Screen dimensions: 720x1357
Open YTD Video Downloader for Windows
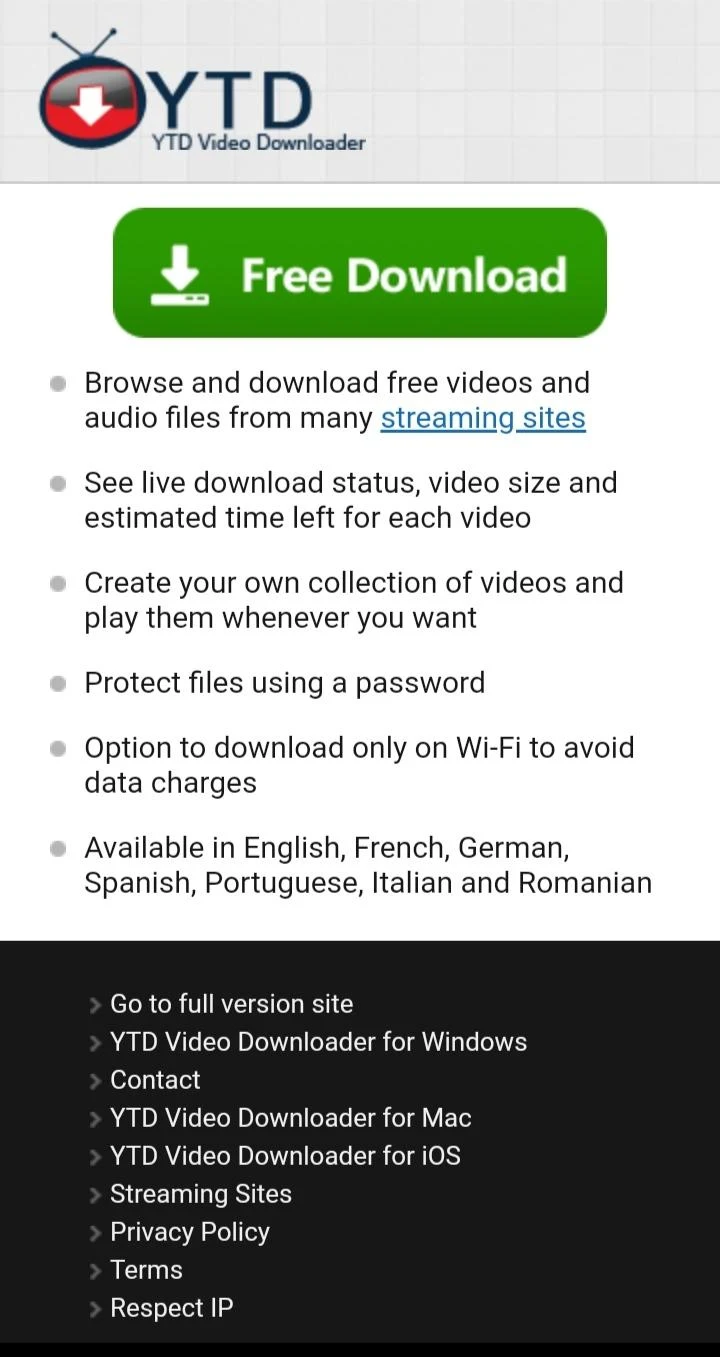point(318,1042)
